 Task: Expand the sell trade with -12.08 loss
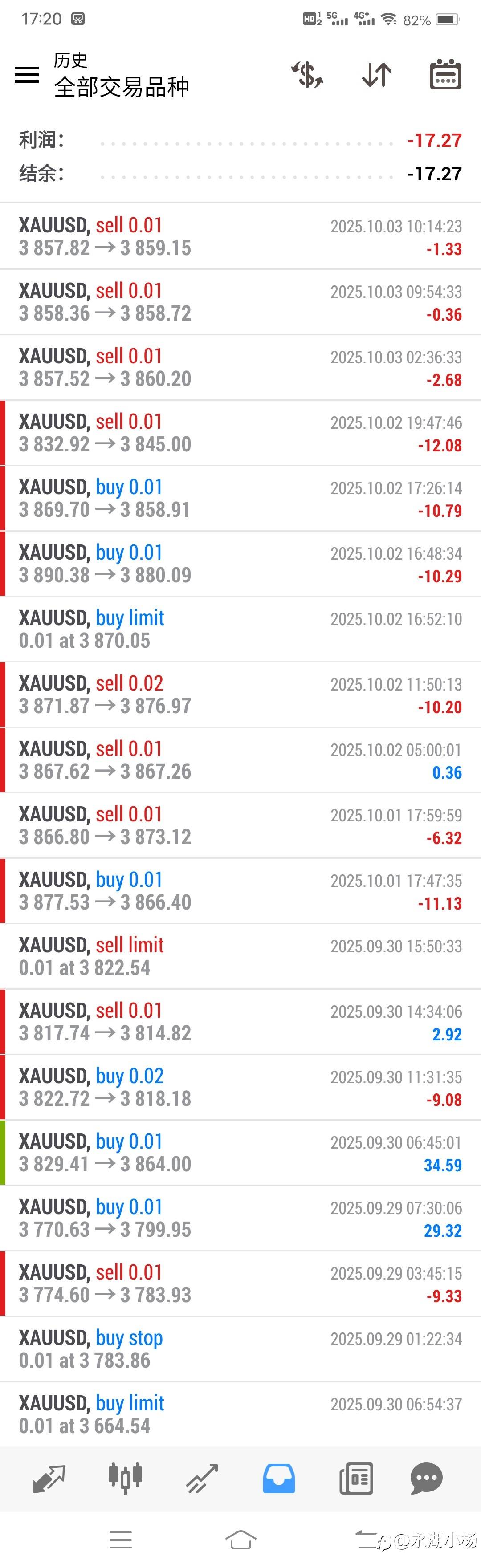click(240, 433)
